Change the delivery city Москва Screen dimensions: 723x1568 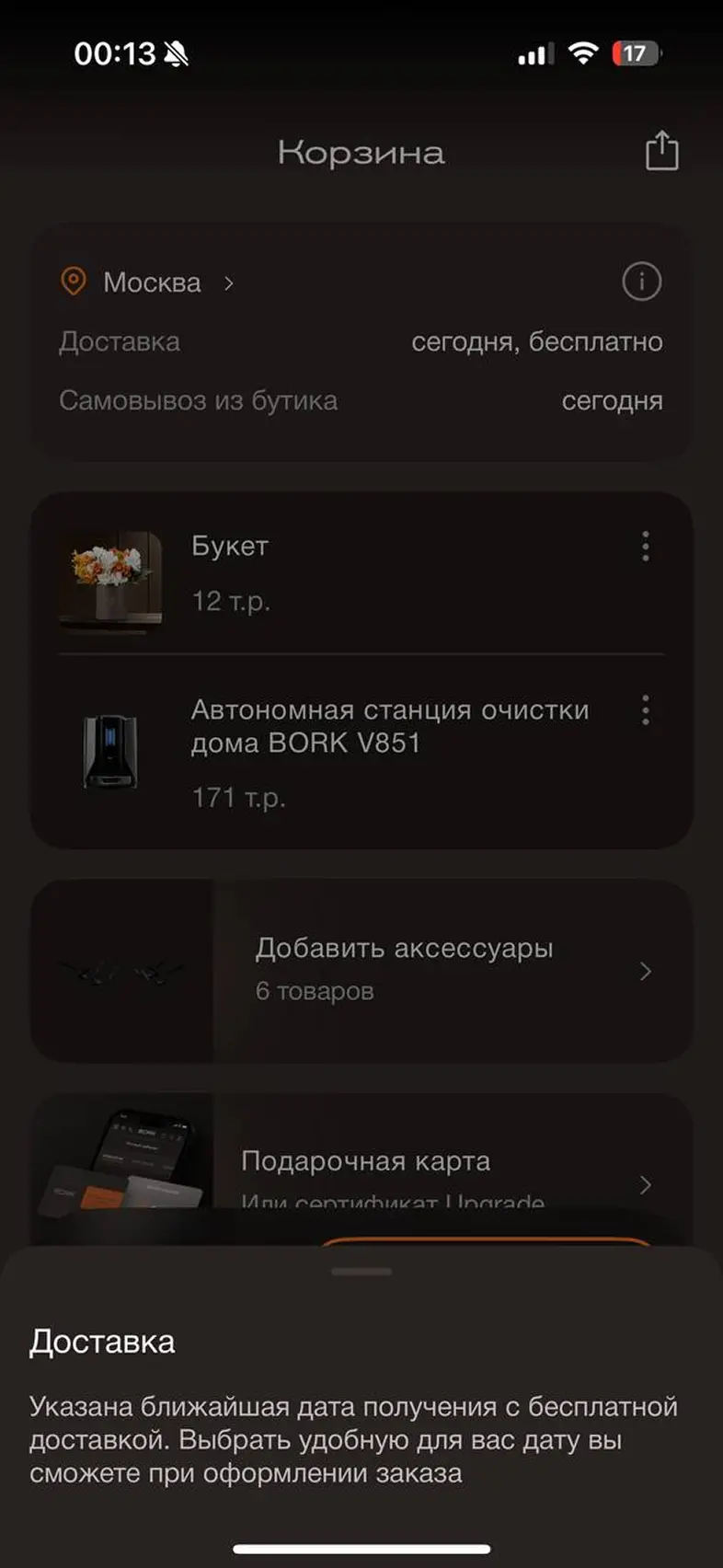tap(153, 282)
